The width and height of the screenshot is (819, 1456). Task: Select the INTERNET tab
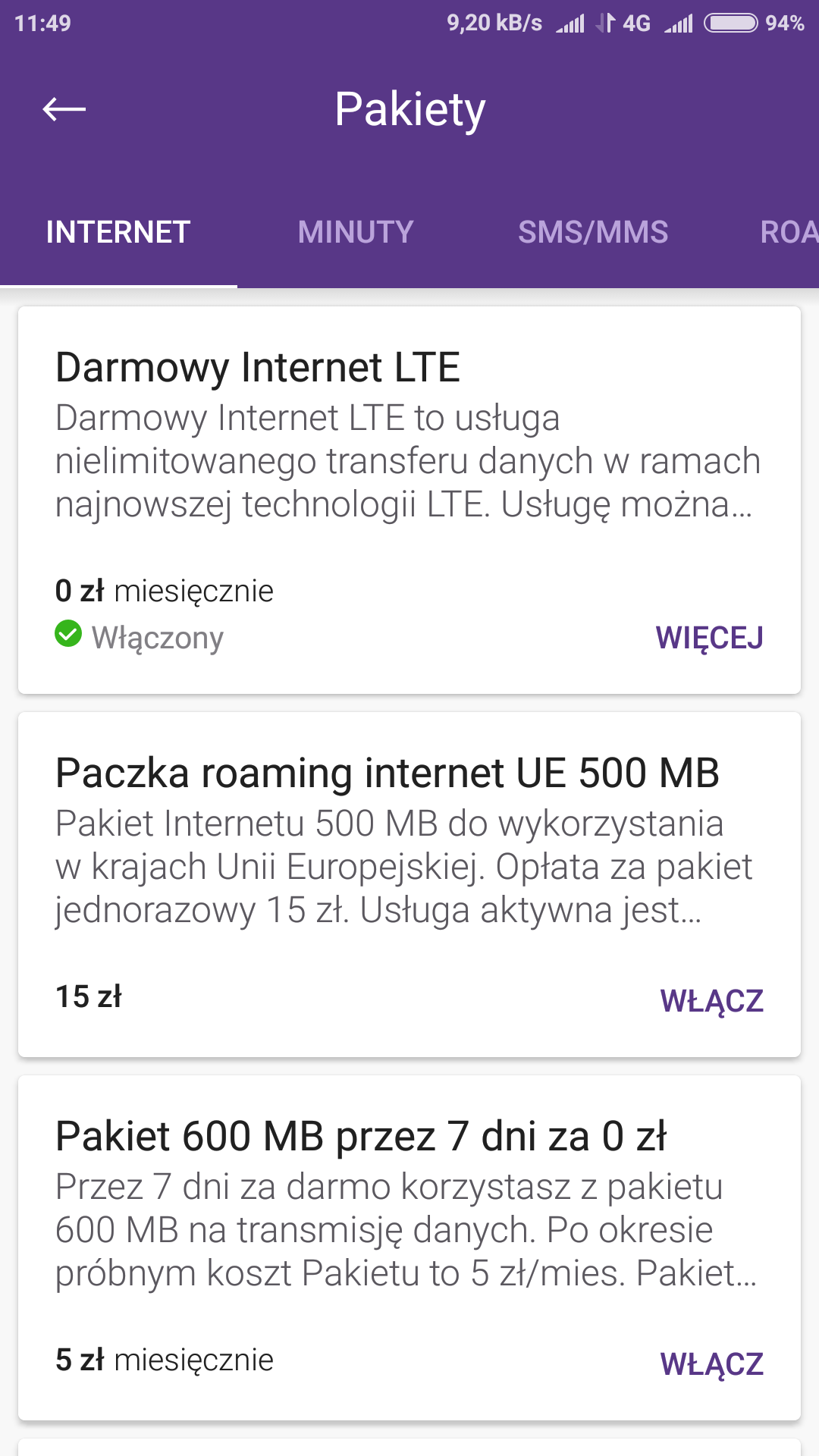coord(118,232)
